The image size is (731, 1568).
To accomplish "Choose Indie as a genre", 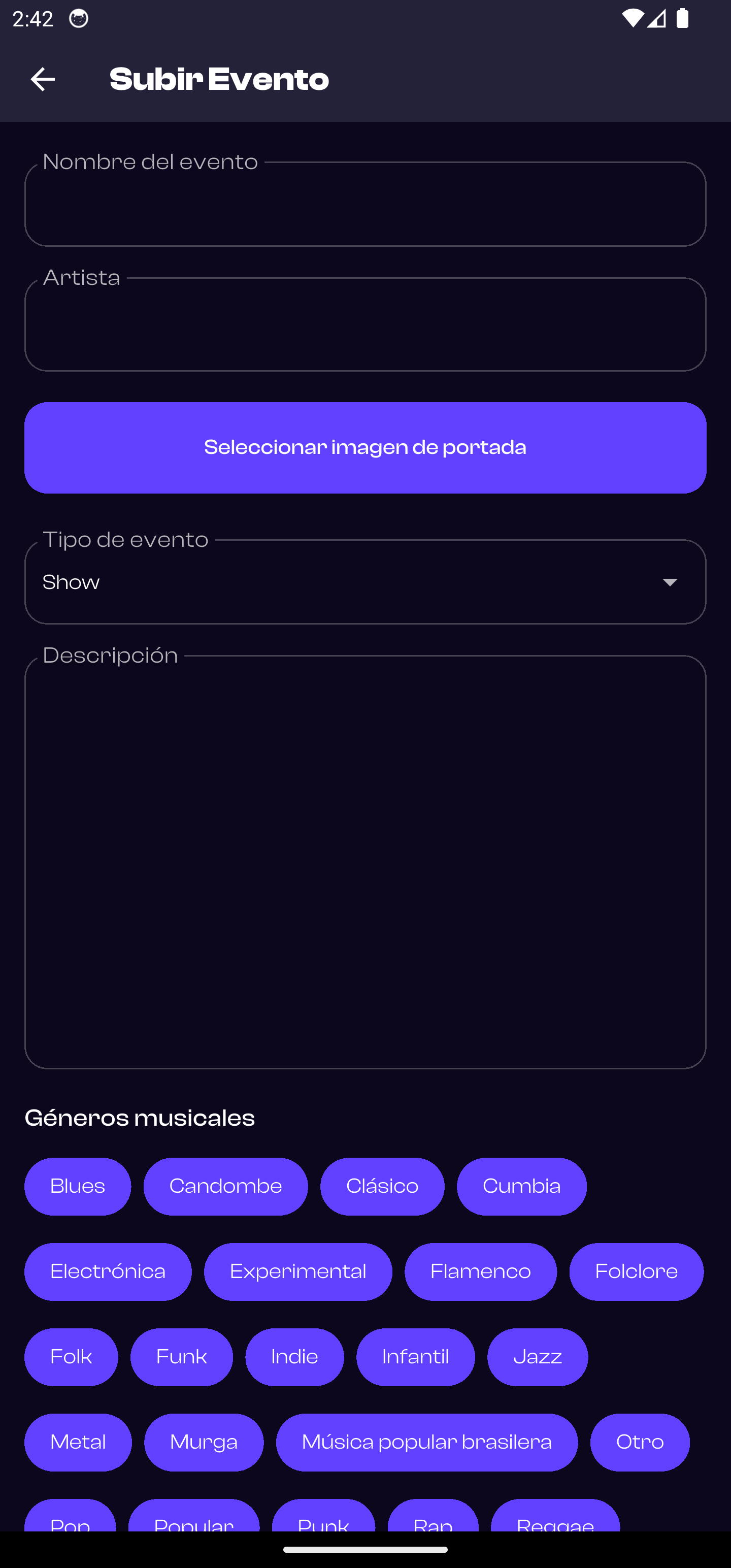I will (294, 1357).
